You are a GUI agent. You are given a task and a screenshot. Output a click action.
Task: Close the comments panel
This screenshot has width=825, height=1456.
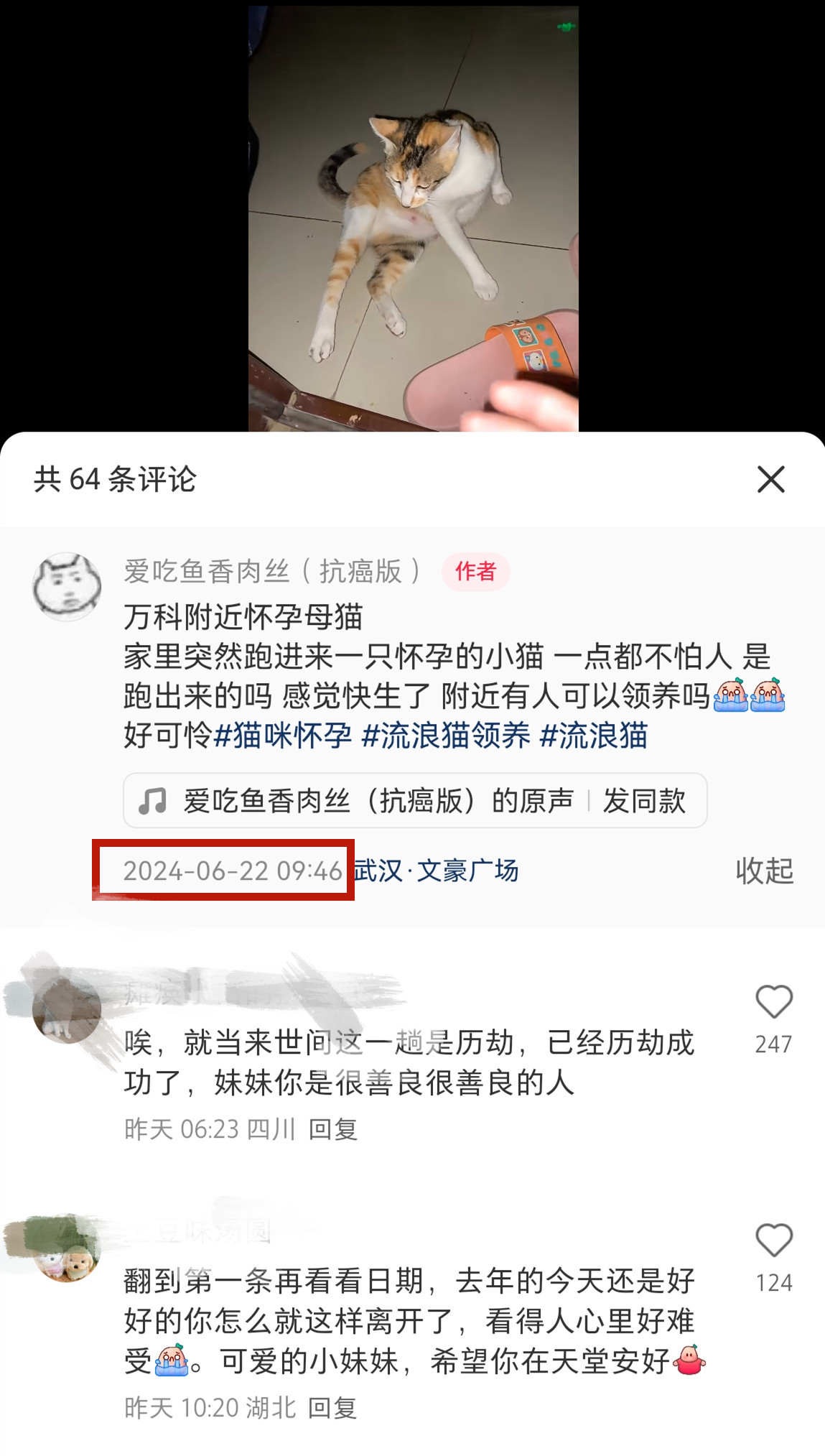[770, 479]
